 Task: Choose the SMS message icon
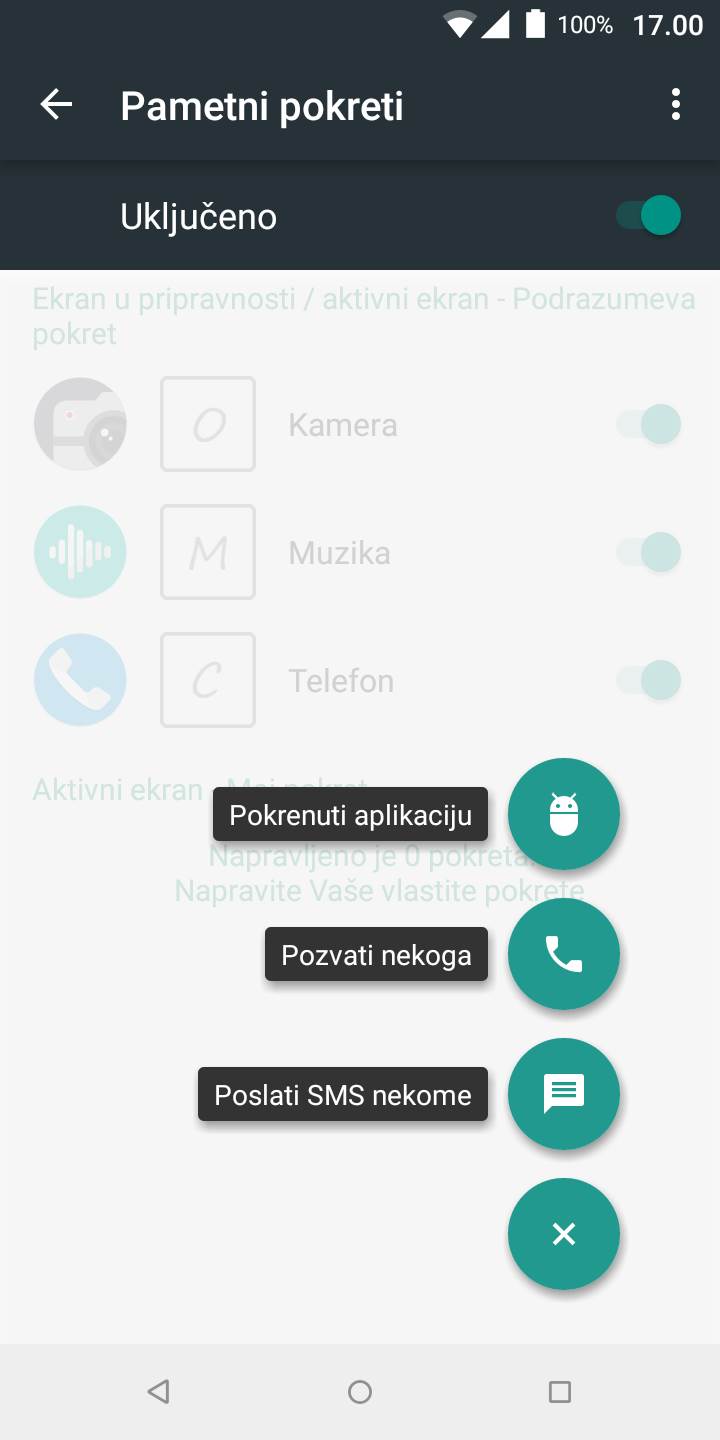click(x=563, y=1093)
